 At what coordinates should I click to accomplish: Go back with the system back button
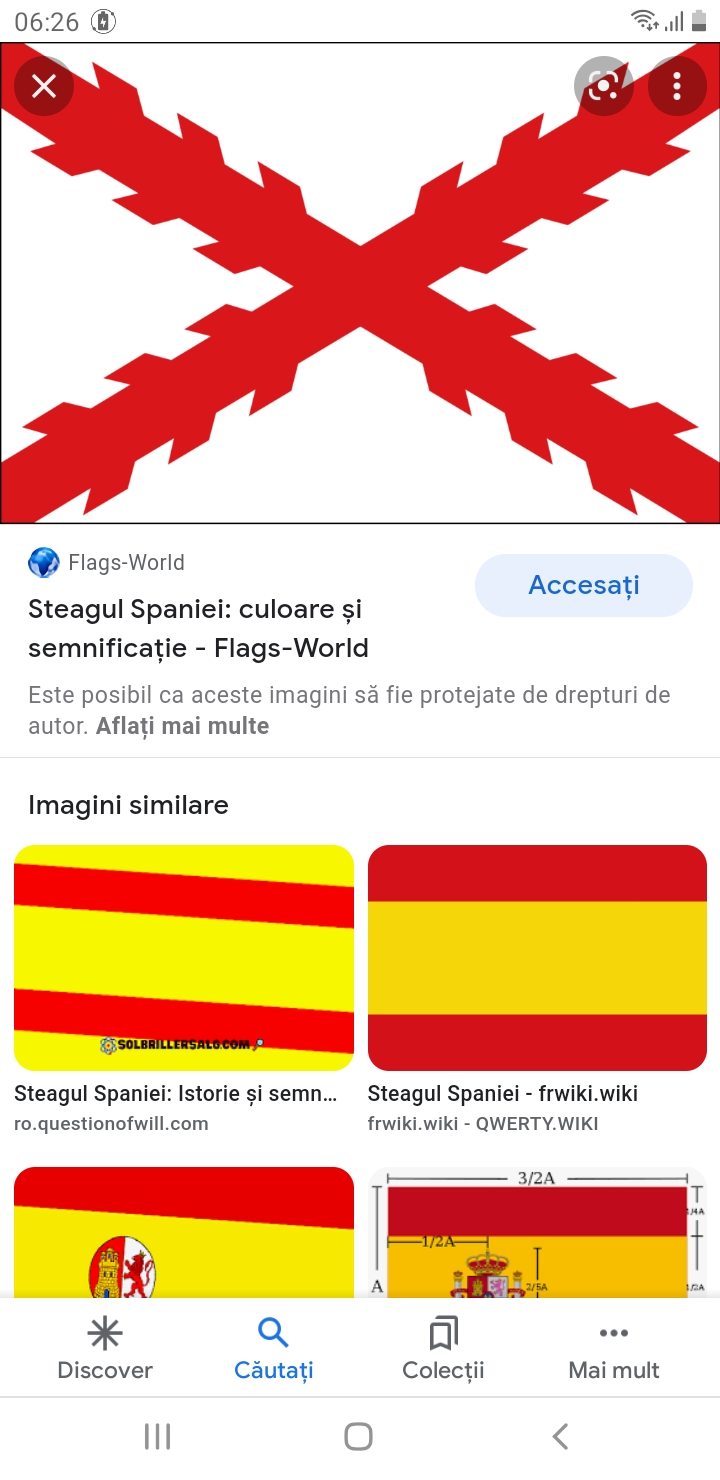point(561,1437)
